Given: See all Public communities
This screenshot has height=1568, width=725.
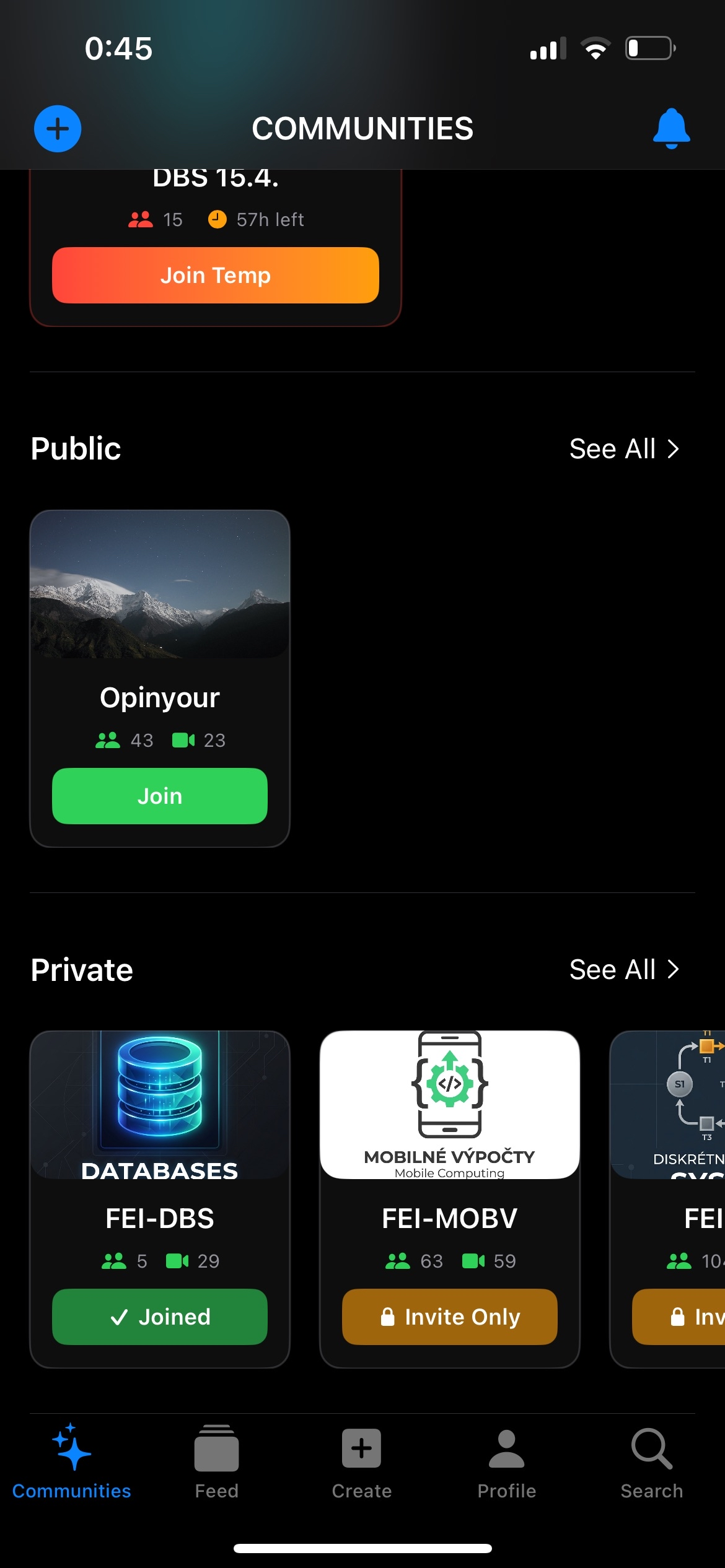Looking at the screenshot, I should click(x=623, y=449).
